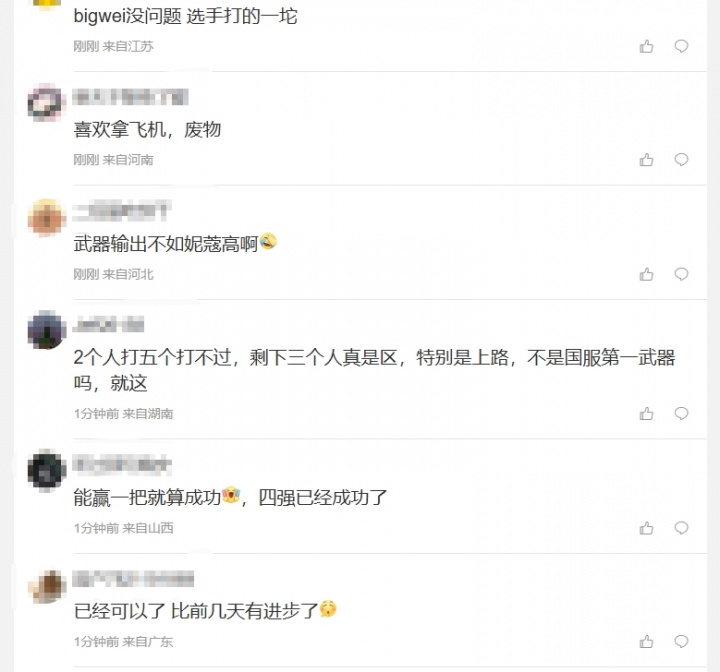Like the comment '武器输出不如妮蔻高啊'

coord(646,274)
